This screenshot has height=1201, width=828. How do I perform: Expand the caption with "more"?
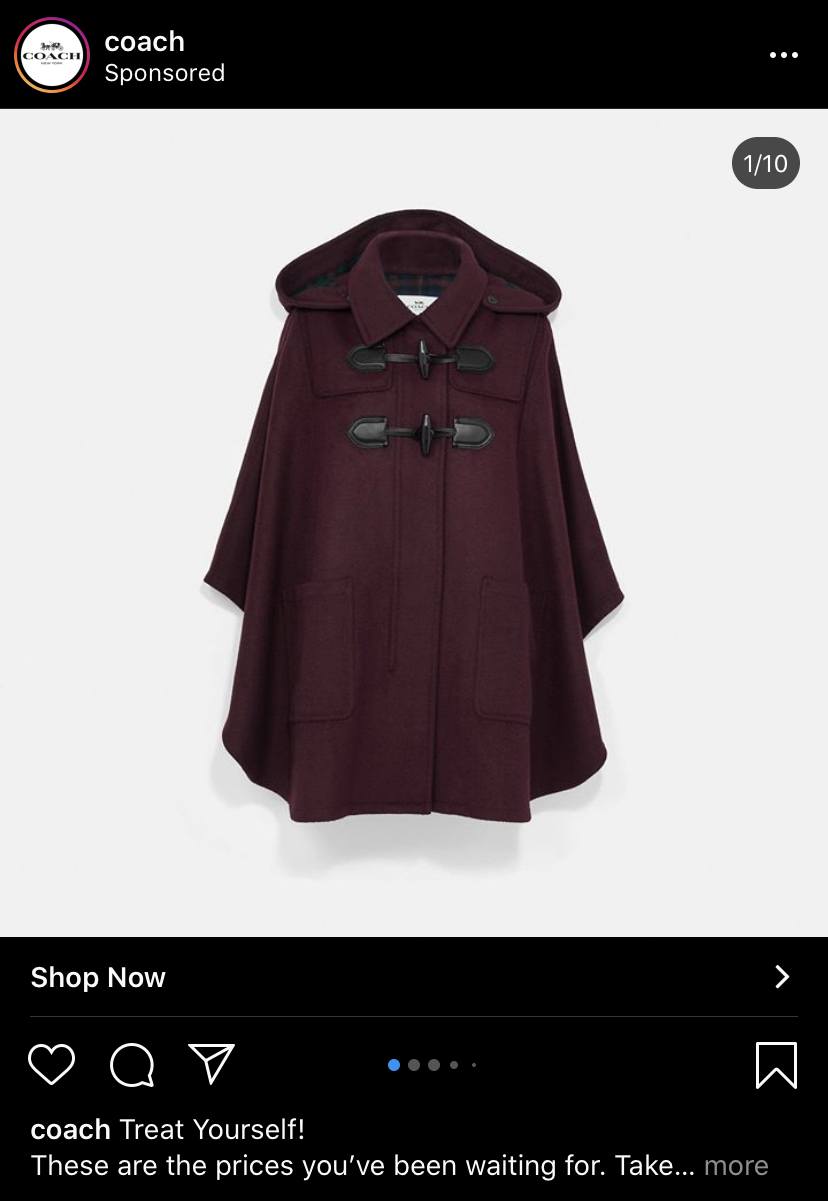tap(736, 1166)
